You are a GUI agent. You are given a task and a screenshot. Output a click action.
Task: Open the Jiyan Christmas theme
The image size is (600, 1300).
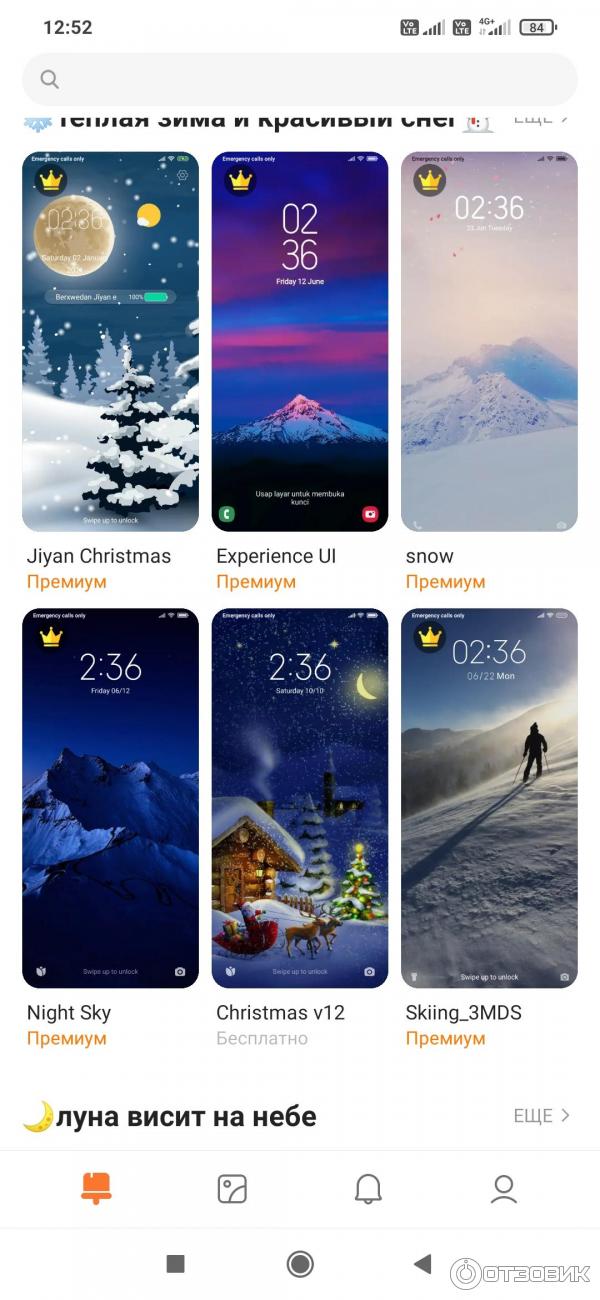110,342
